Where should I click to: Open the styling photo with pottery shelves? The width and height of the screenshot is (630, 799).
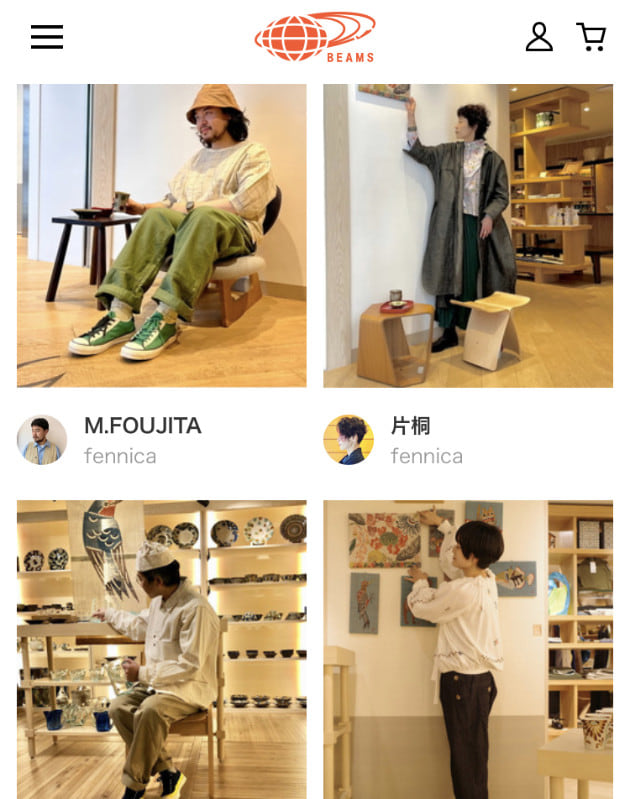[x=162, y=650]
